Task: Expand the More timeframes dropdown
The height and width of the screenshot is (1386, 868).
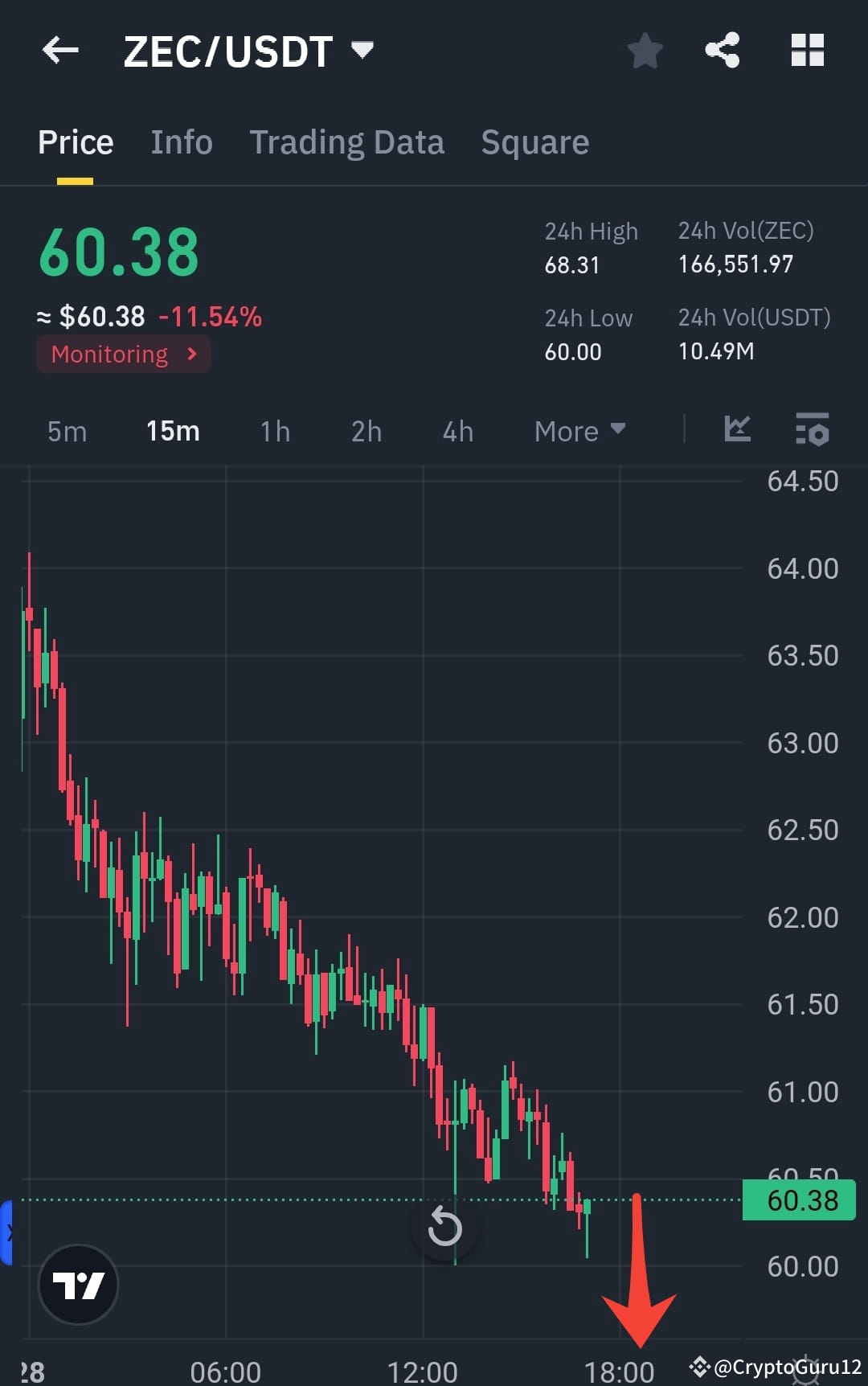Action: (x=579, y=431)
